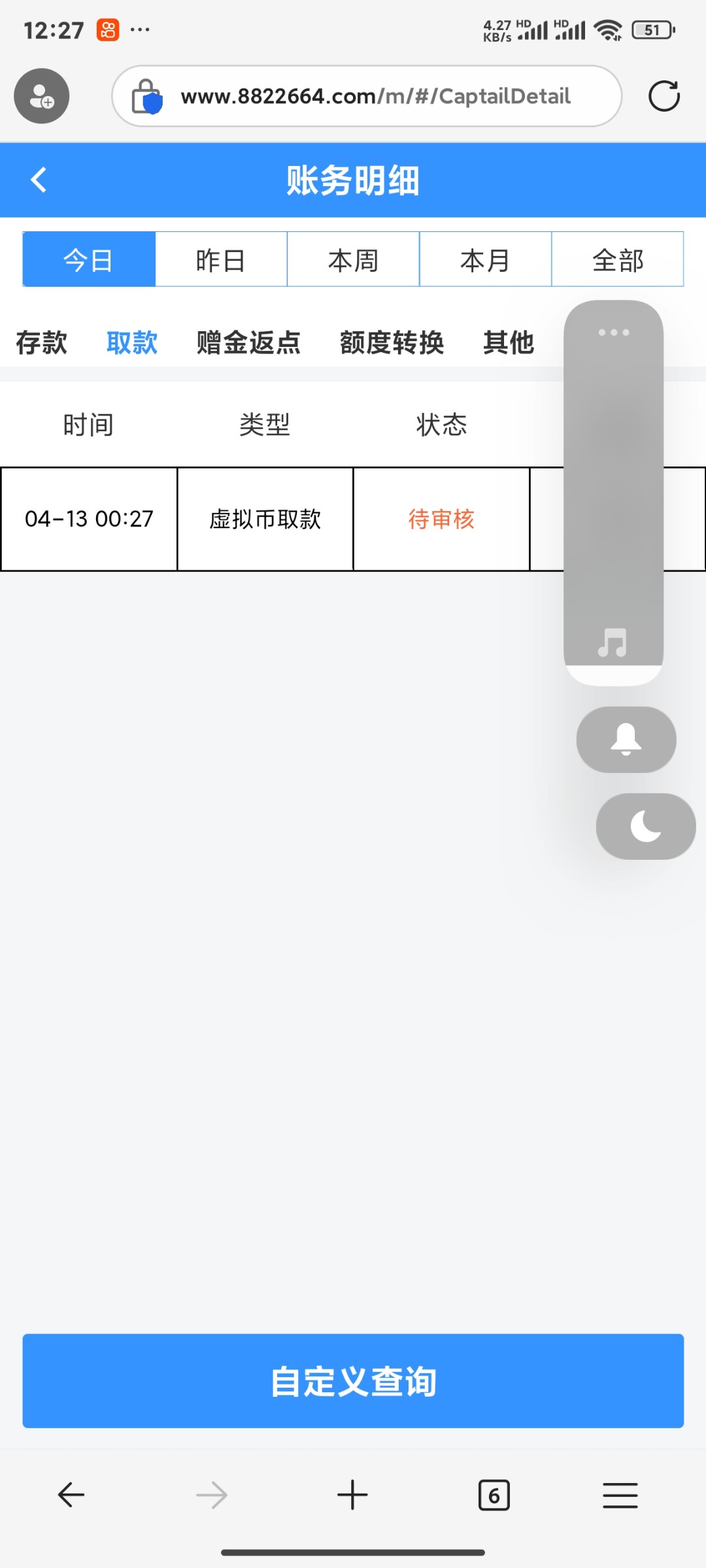Open the 存款 category tab
The width and height of the screenshot is (706, 1568).
point(42,342)
